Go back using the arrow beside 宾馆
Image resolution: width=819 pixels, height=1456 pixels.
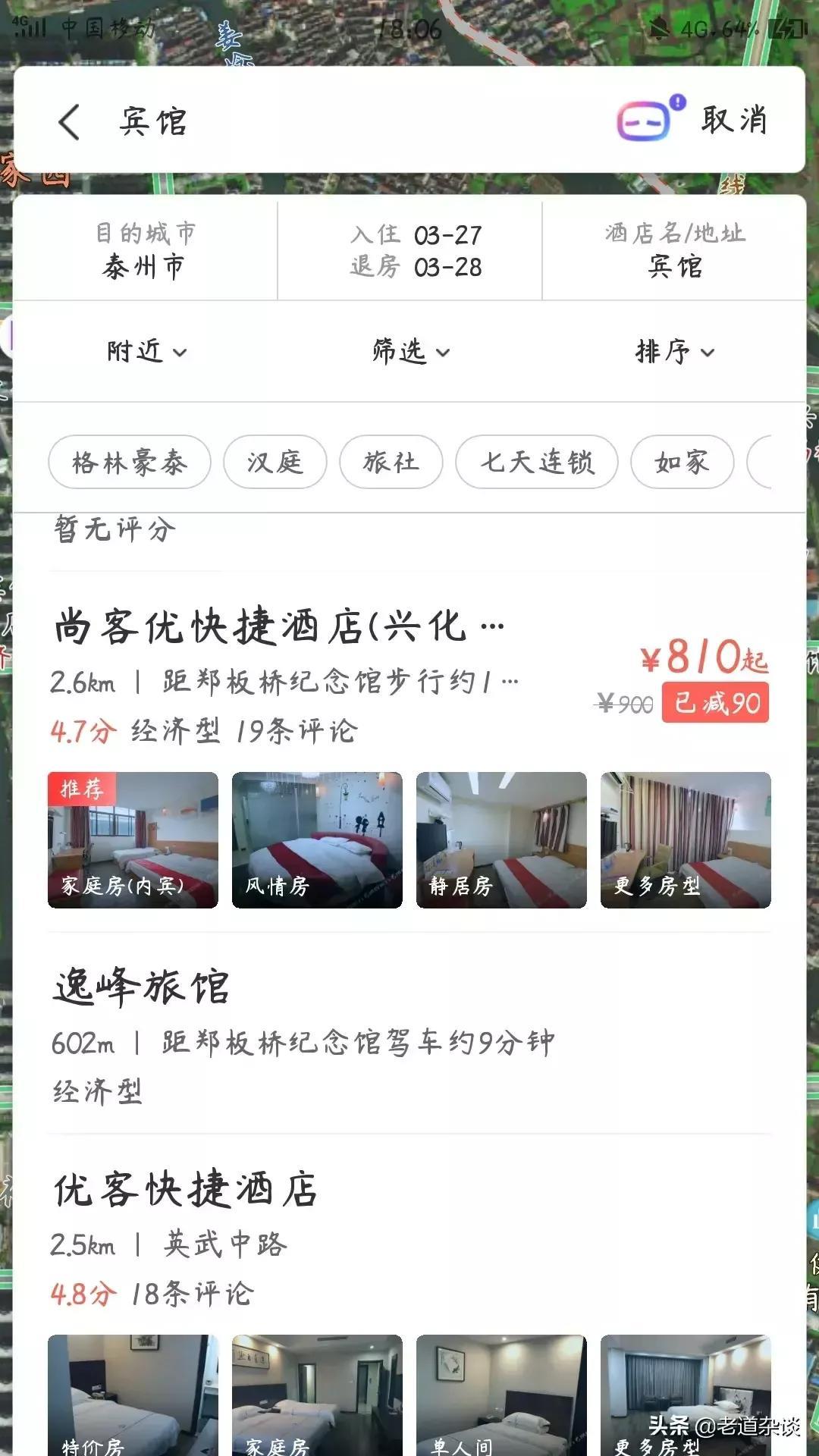coord(69,121)
